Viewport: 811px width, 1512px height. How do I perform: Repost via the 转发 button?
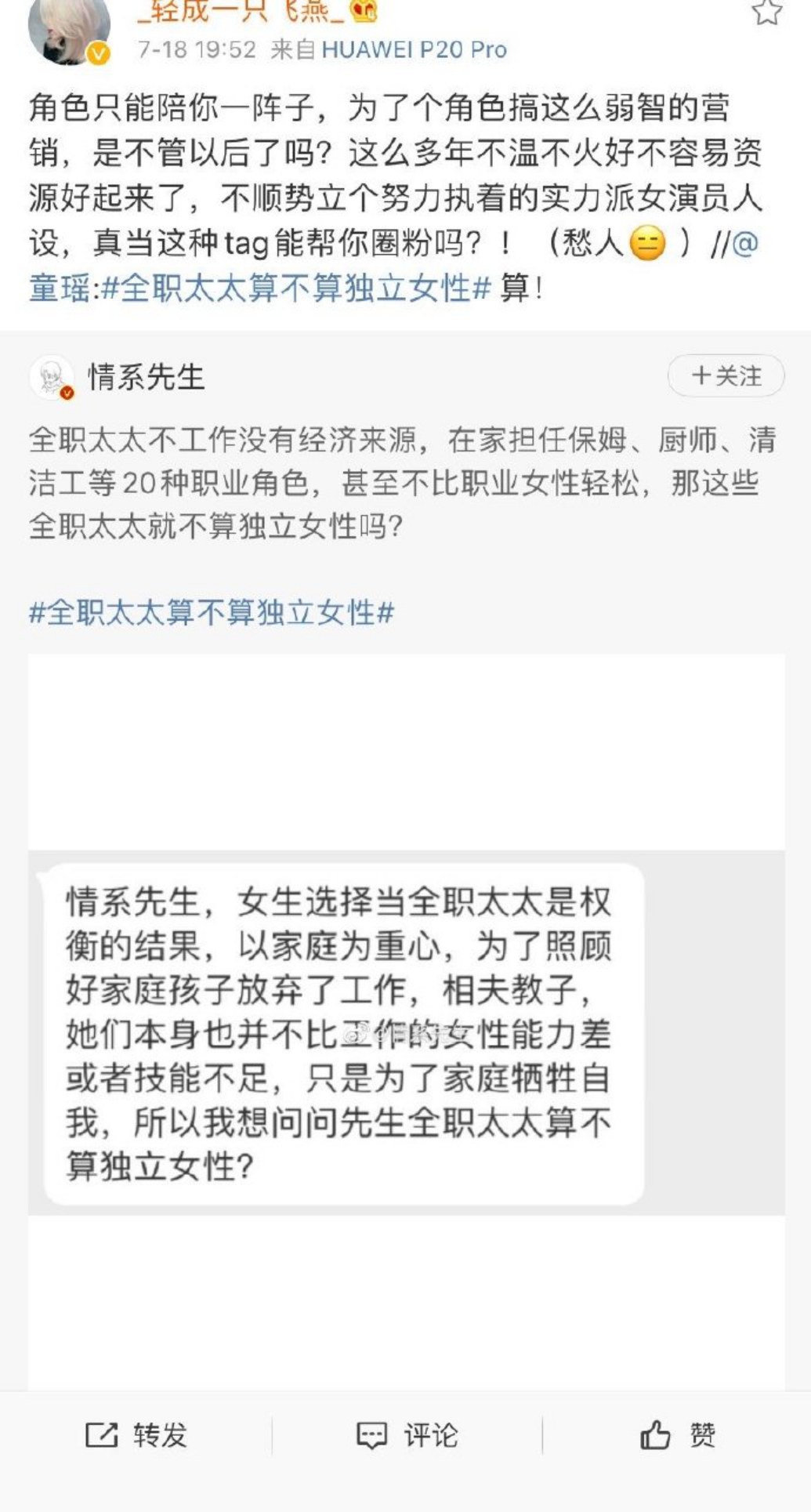(x=136, y=1435)
